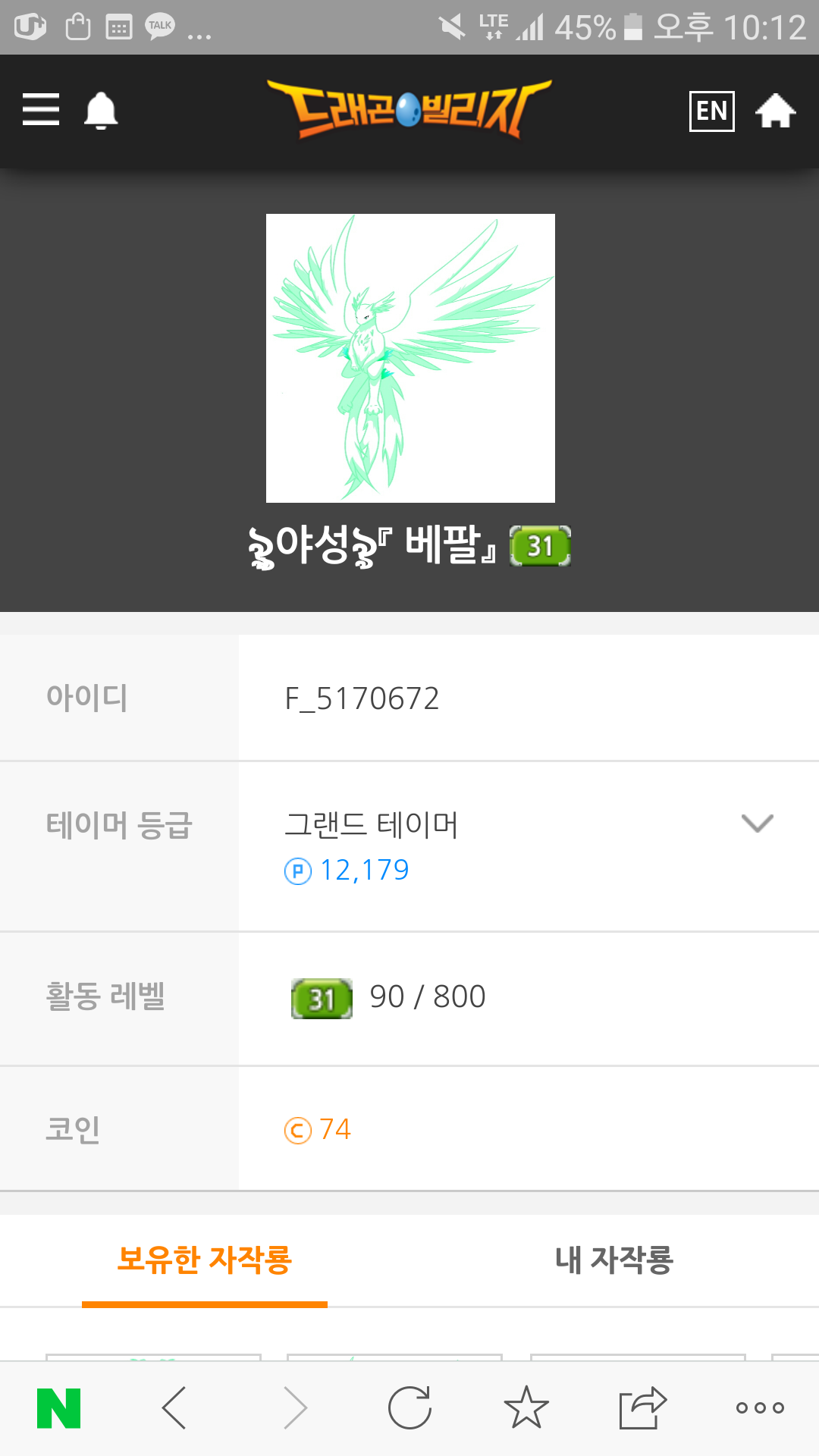The image size is (819, 1456).
Task: Tap the Naver N browser button
Action: point(58,1408)
